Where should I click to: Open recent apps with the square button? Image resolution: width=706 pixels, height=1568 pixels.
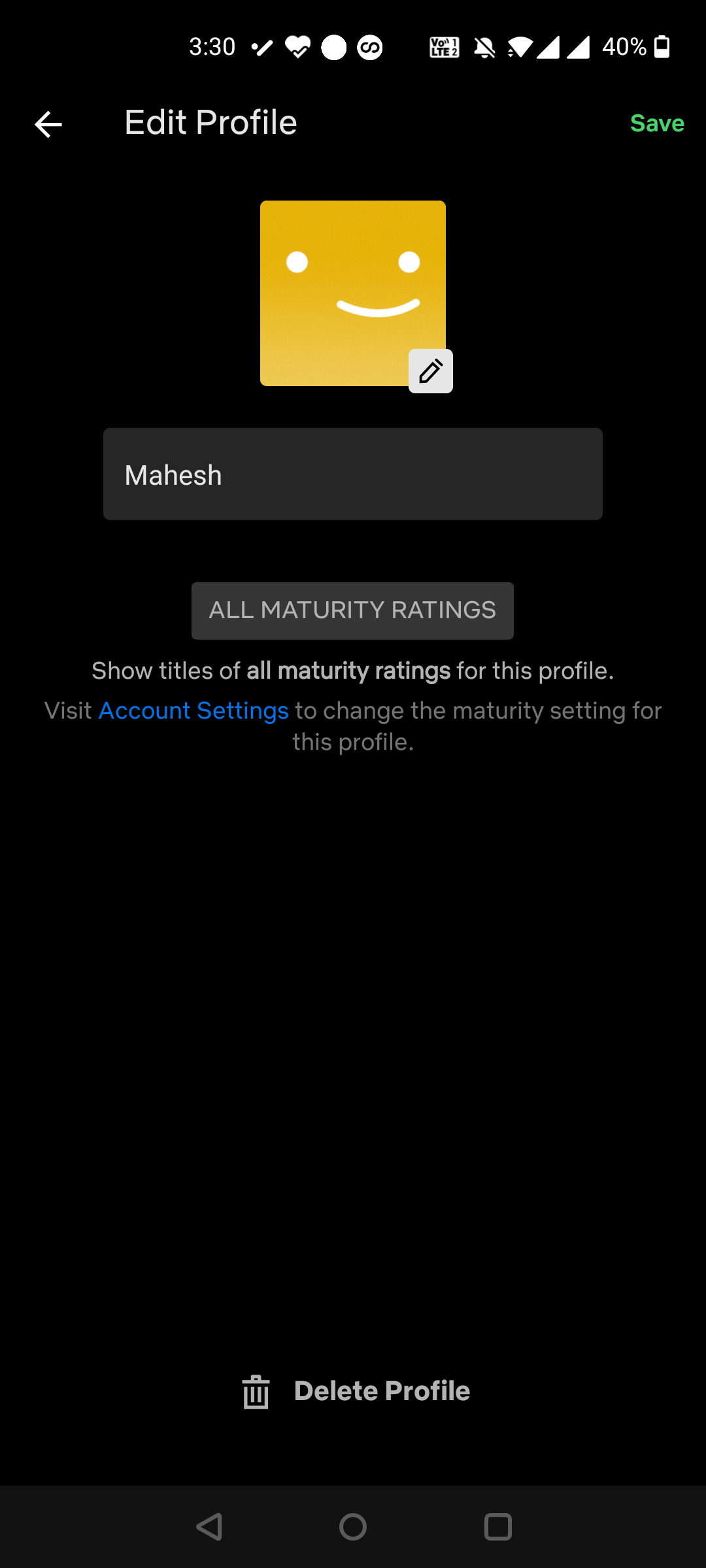pos(498,1527)
